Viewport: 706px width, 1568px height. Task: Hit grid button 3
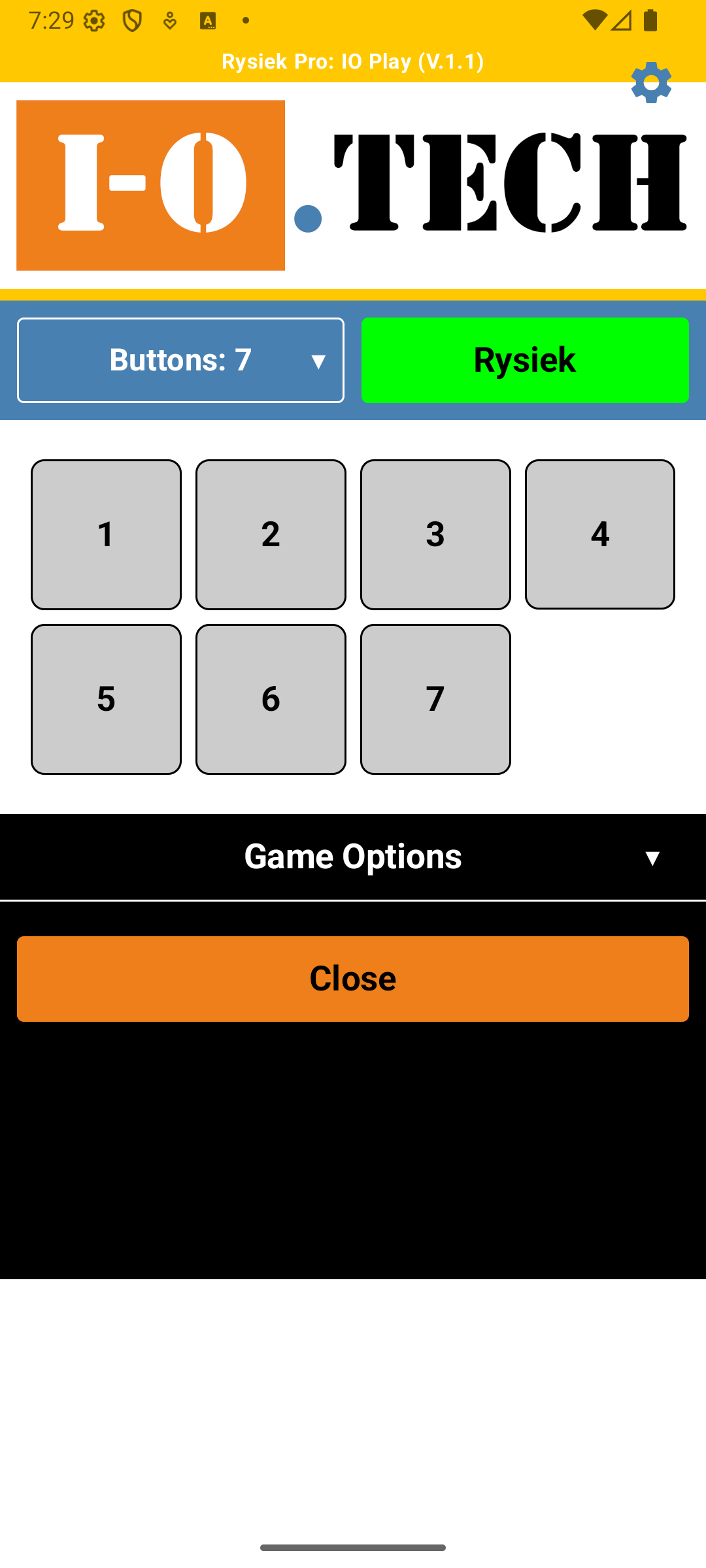[x=435, y=534]
